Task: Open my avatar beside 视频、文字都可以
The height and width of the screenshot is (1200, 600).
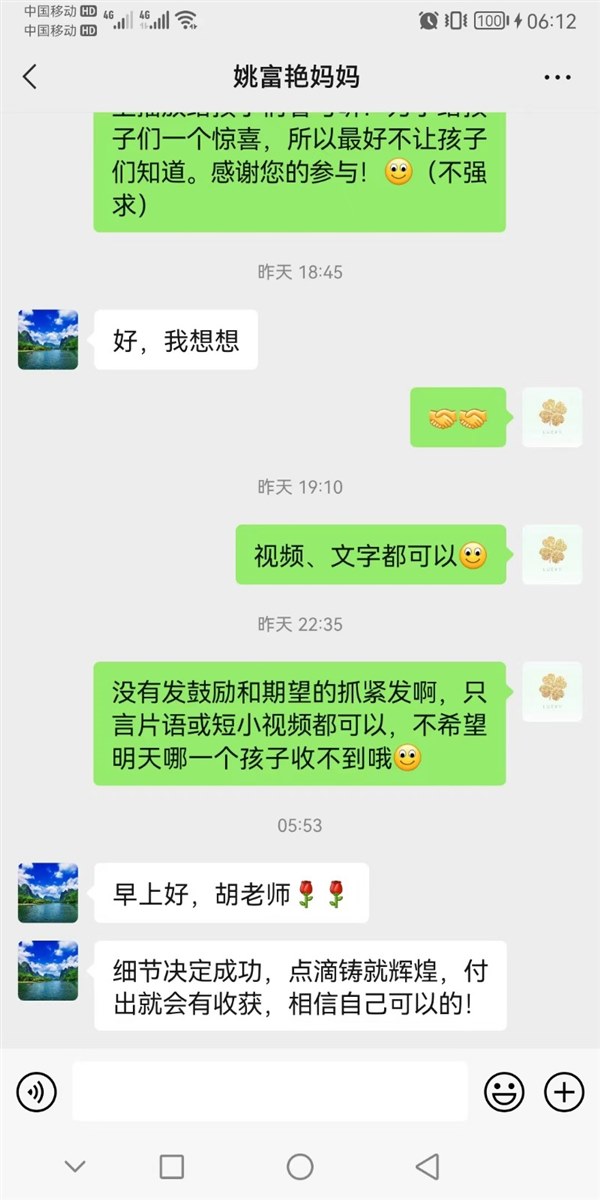Action: 552,554
